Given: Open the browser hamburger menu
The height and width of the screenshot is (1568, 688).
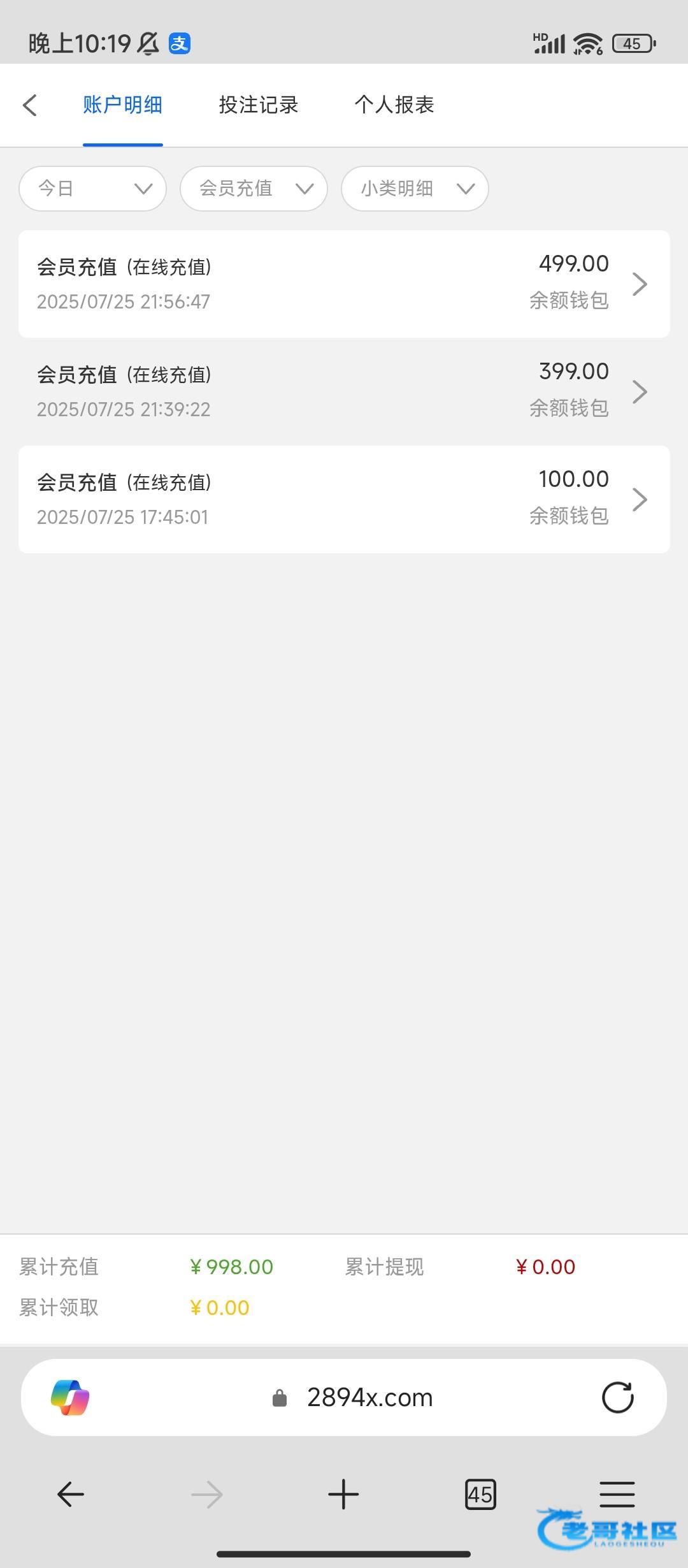Looking at the screenshot, I should point(617,1495).
